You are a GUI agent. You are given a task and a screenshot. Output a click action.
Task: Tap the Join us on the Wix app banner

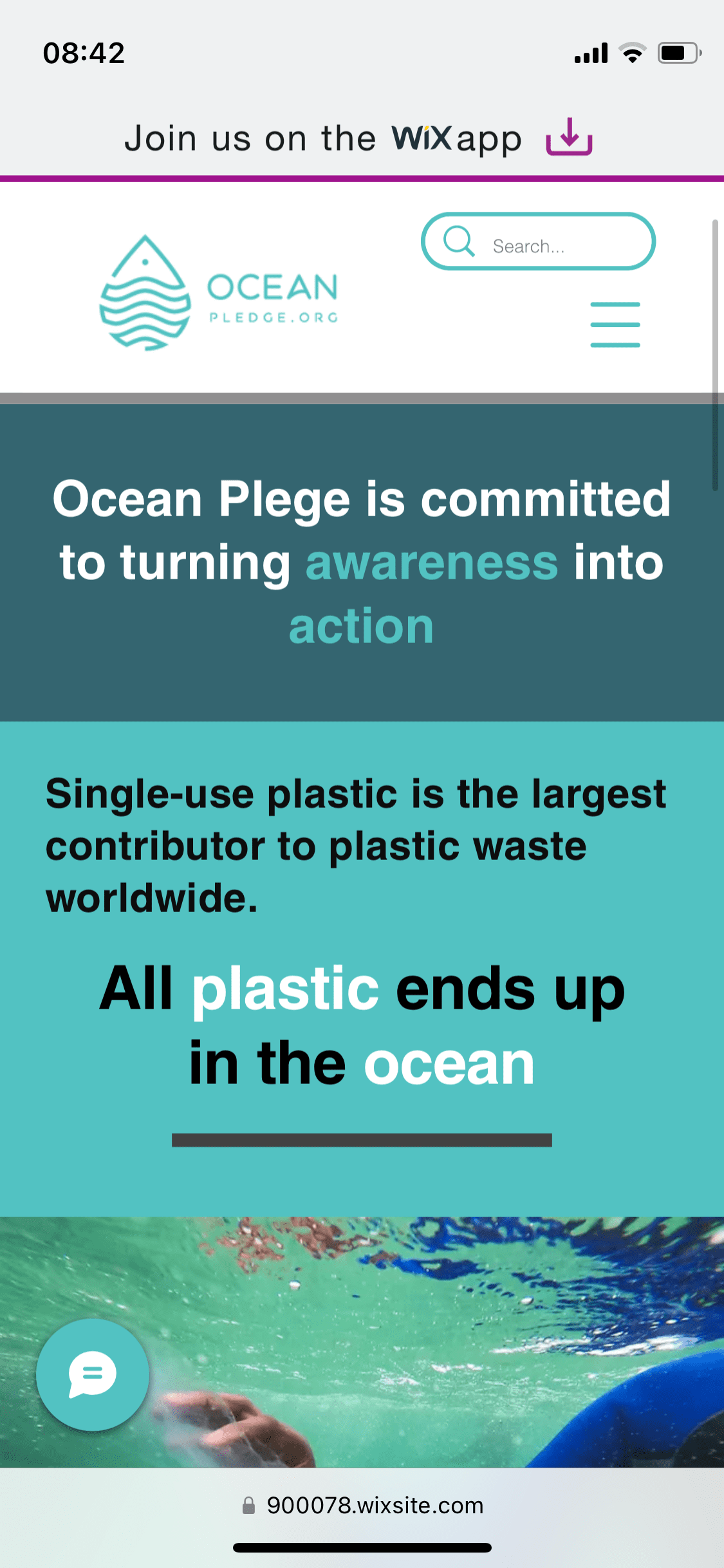[358, 138]
